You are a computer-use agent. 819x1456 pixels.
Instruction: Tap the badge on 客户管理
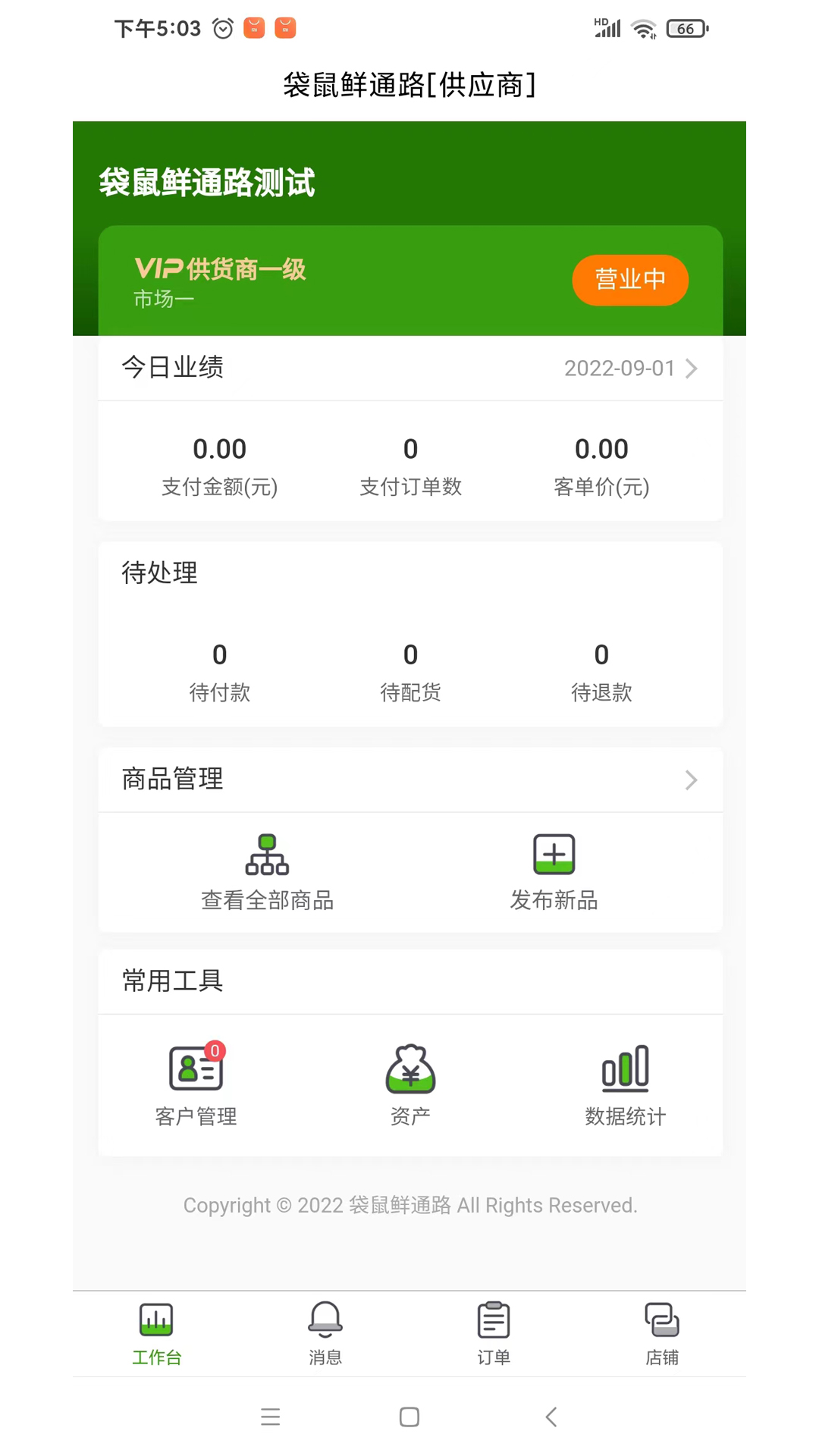coord(215,1052)
